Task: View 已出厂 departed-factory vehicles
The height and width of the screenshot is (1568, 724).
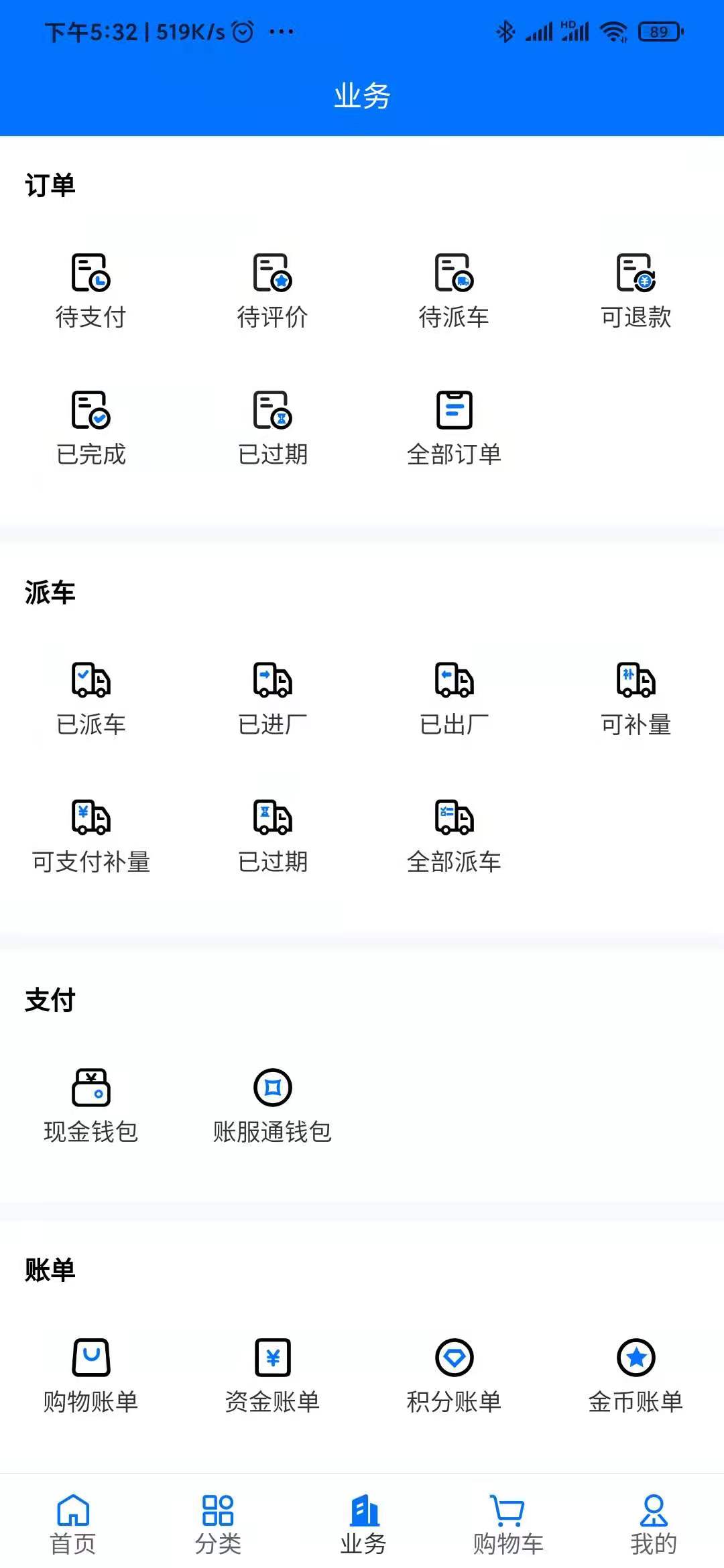Action: 454,696
